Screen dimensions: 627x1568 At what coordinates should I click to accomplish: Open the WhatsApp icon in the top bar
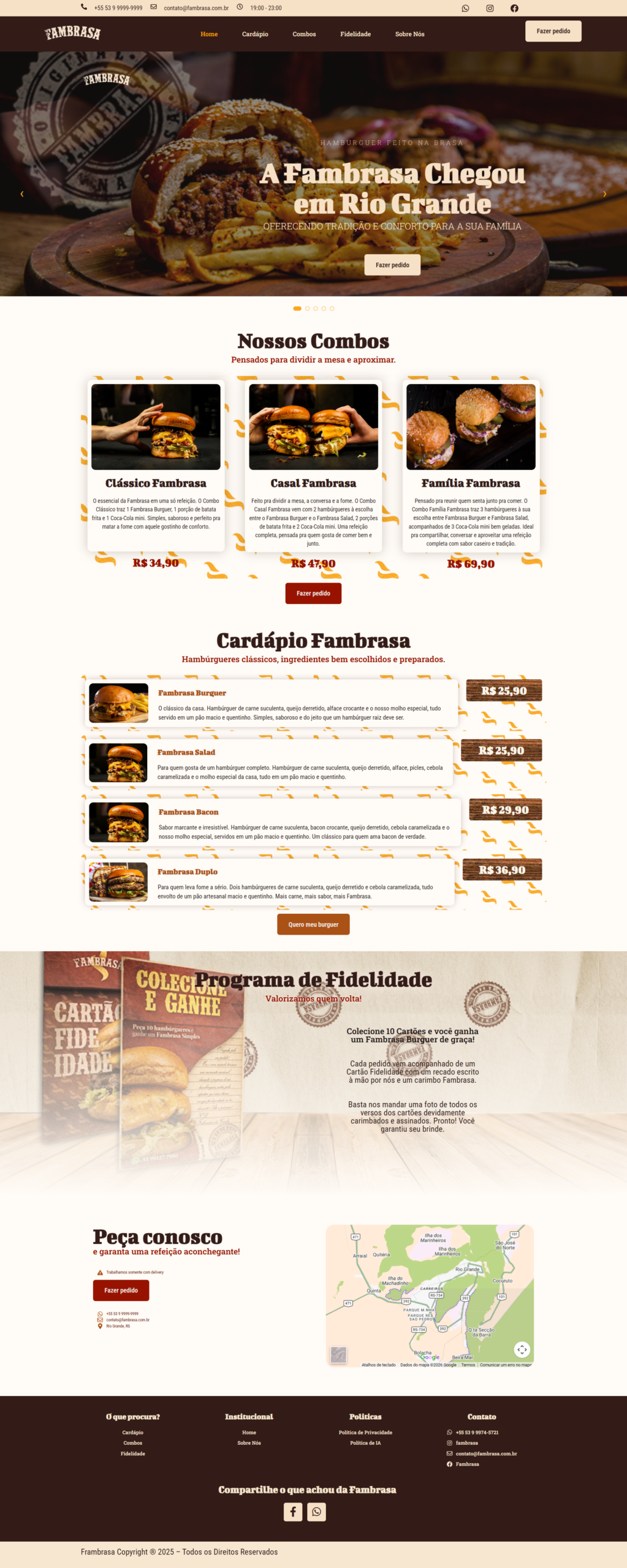(x=465, y=9)
